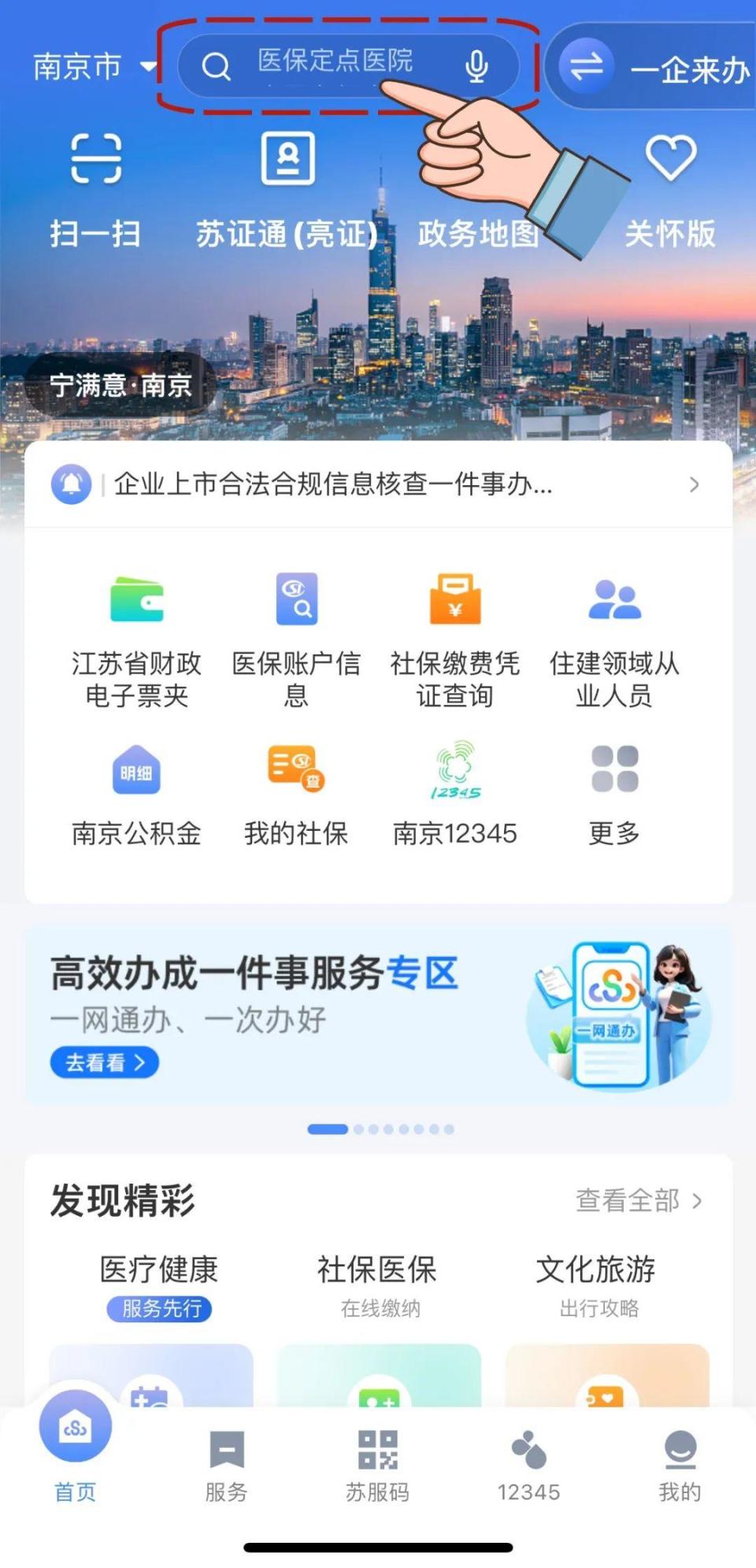Open 社保缴费凭证查询

[x=455, y=638]
